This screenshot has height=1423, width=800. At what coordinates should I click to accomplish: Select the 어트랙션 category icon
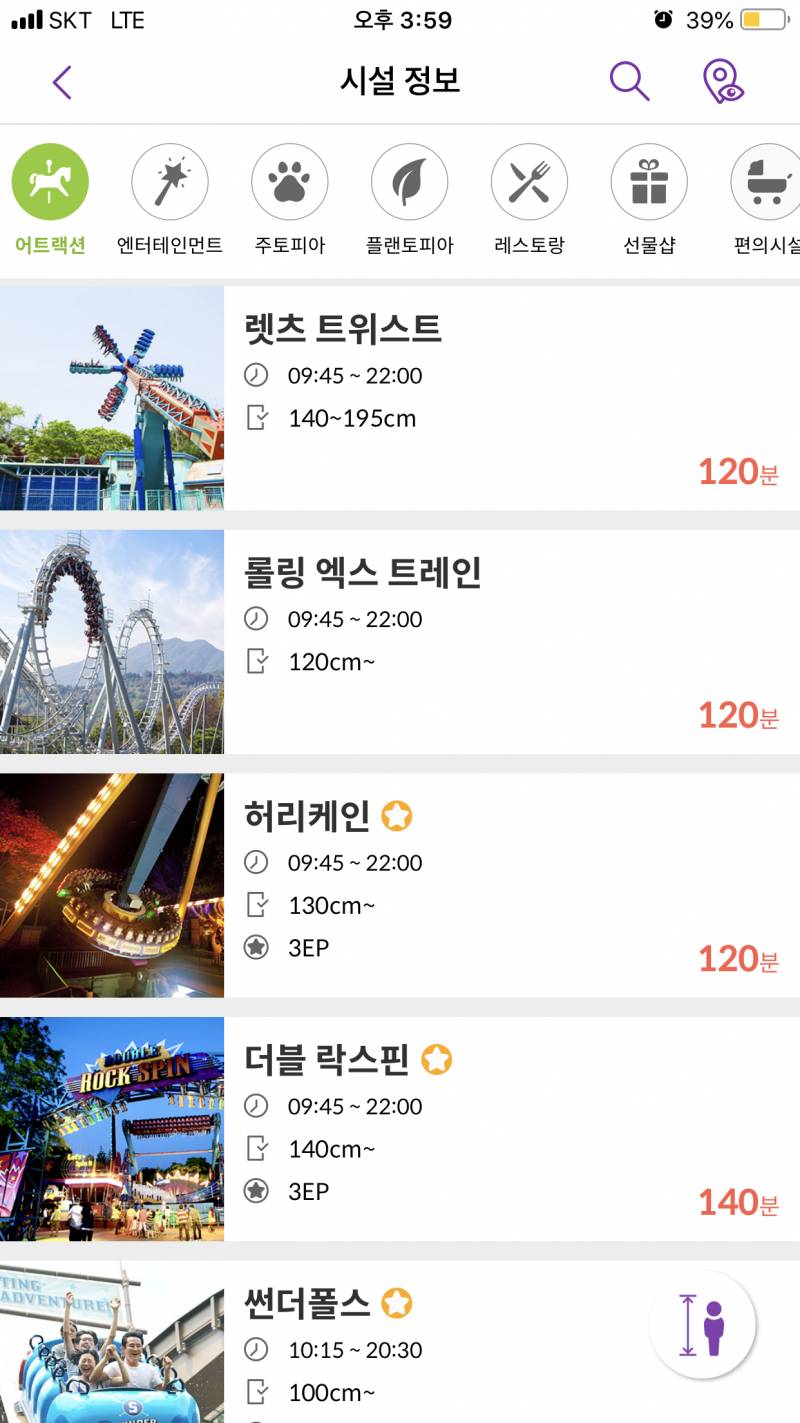pyautogui.click(x=50, y=181)
